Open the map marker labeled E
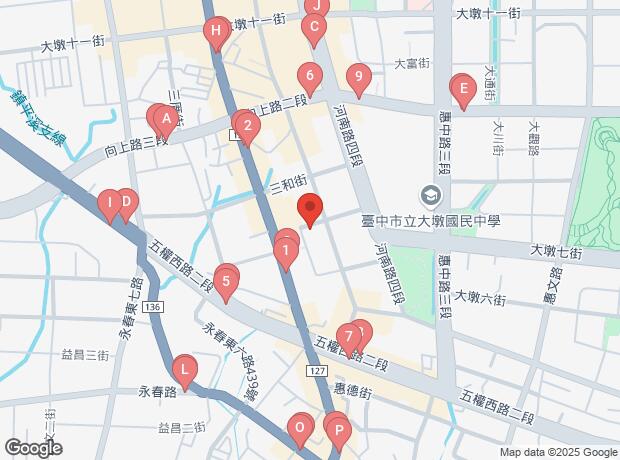Screen dimensions: 620x460 (462, 91)
